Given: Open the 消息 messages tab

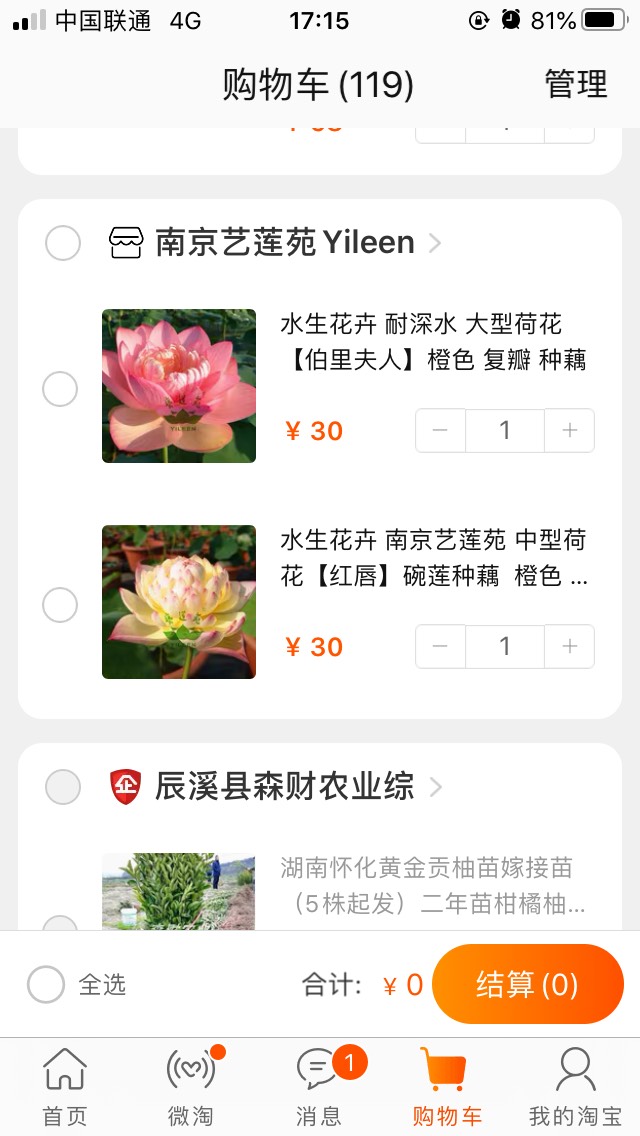Looking at the screenshot, I should pos(319,1086).
